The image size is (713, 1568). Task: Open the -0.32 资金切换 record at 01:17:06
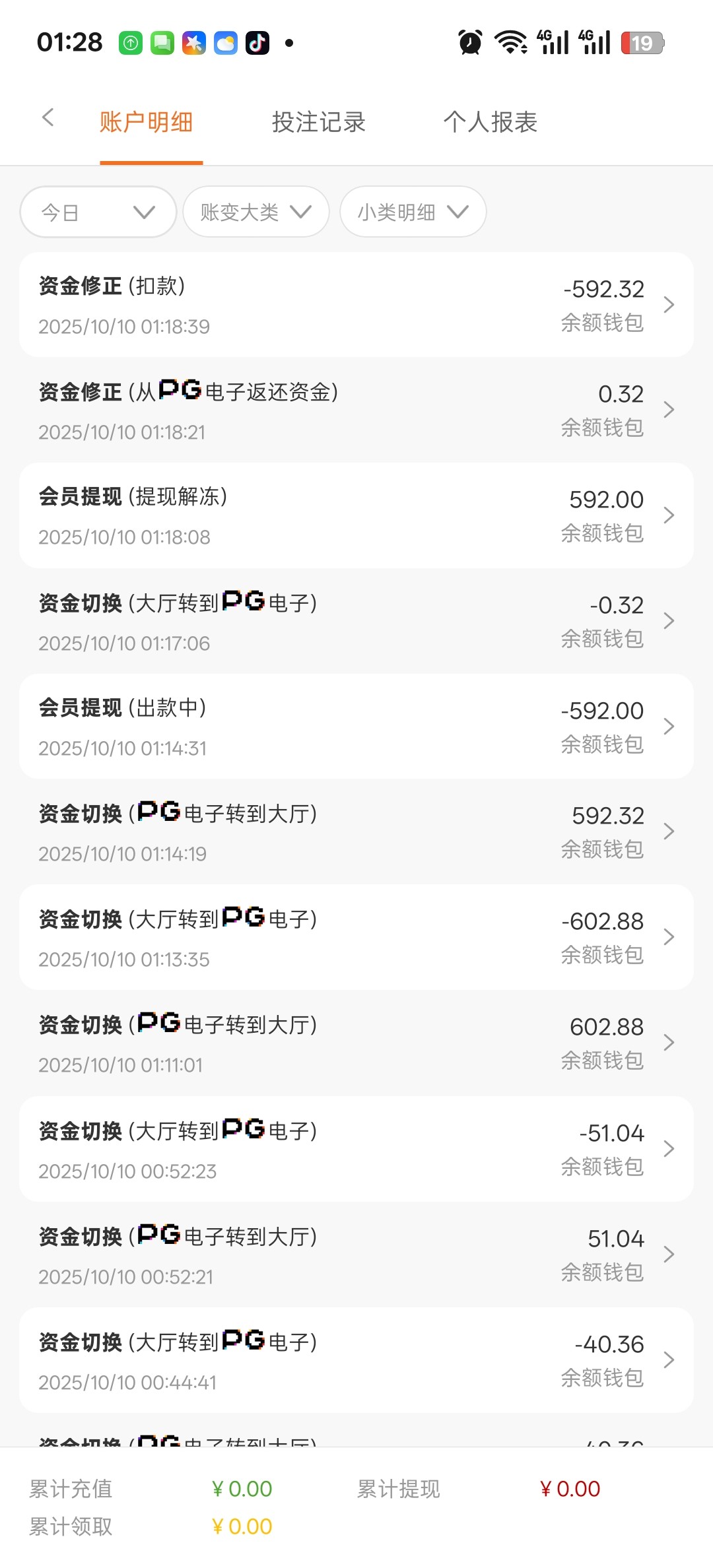pyautogui.click(x=356, y=622)
